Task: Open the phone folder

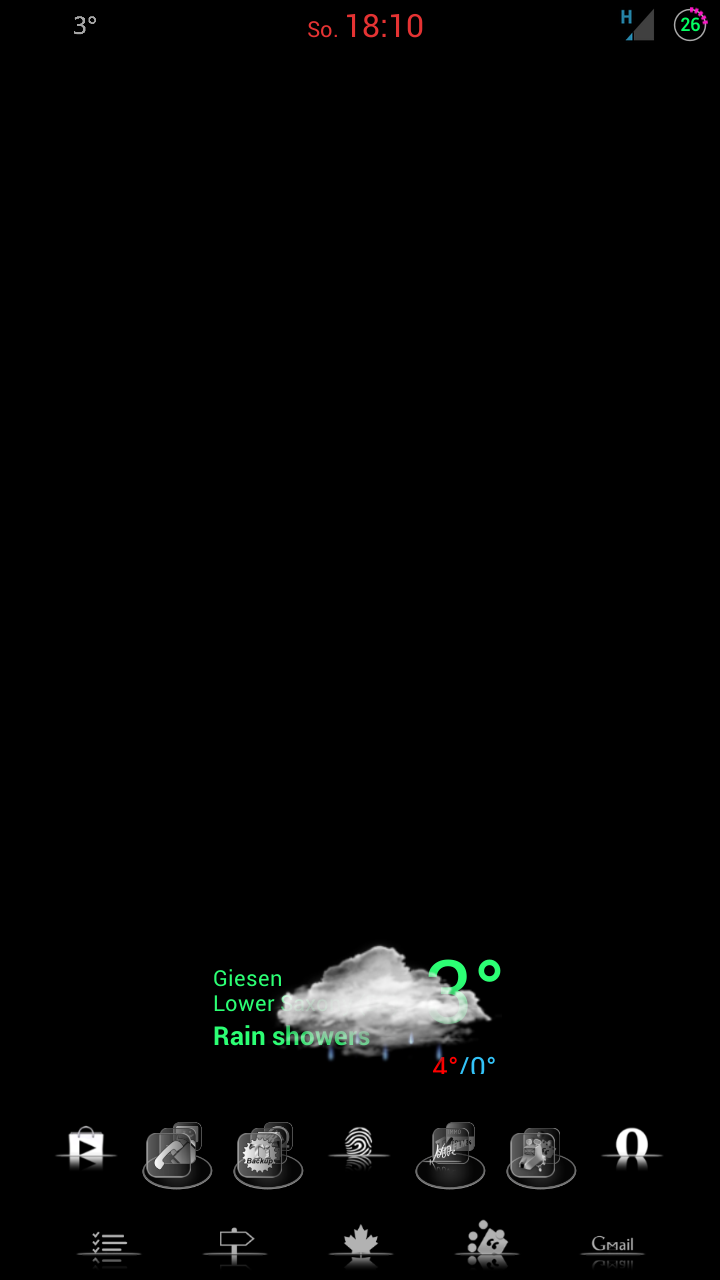Action: (x=176, y=1153)
